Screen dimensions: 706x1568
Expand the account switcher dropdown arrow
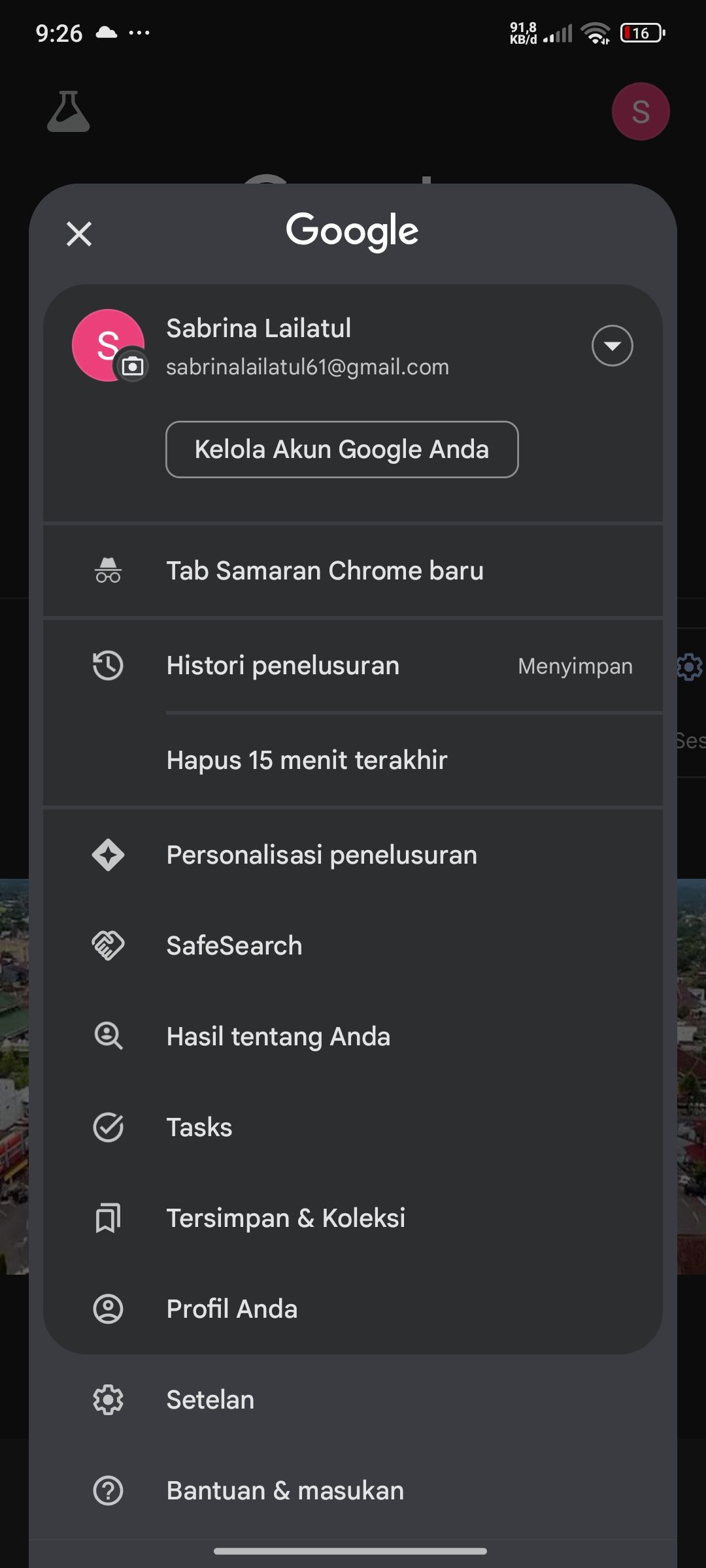(612, 346)
